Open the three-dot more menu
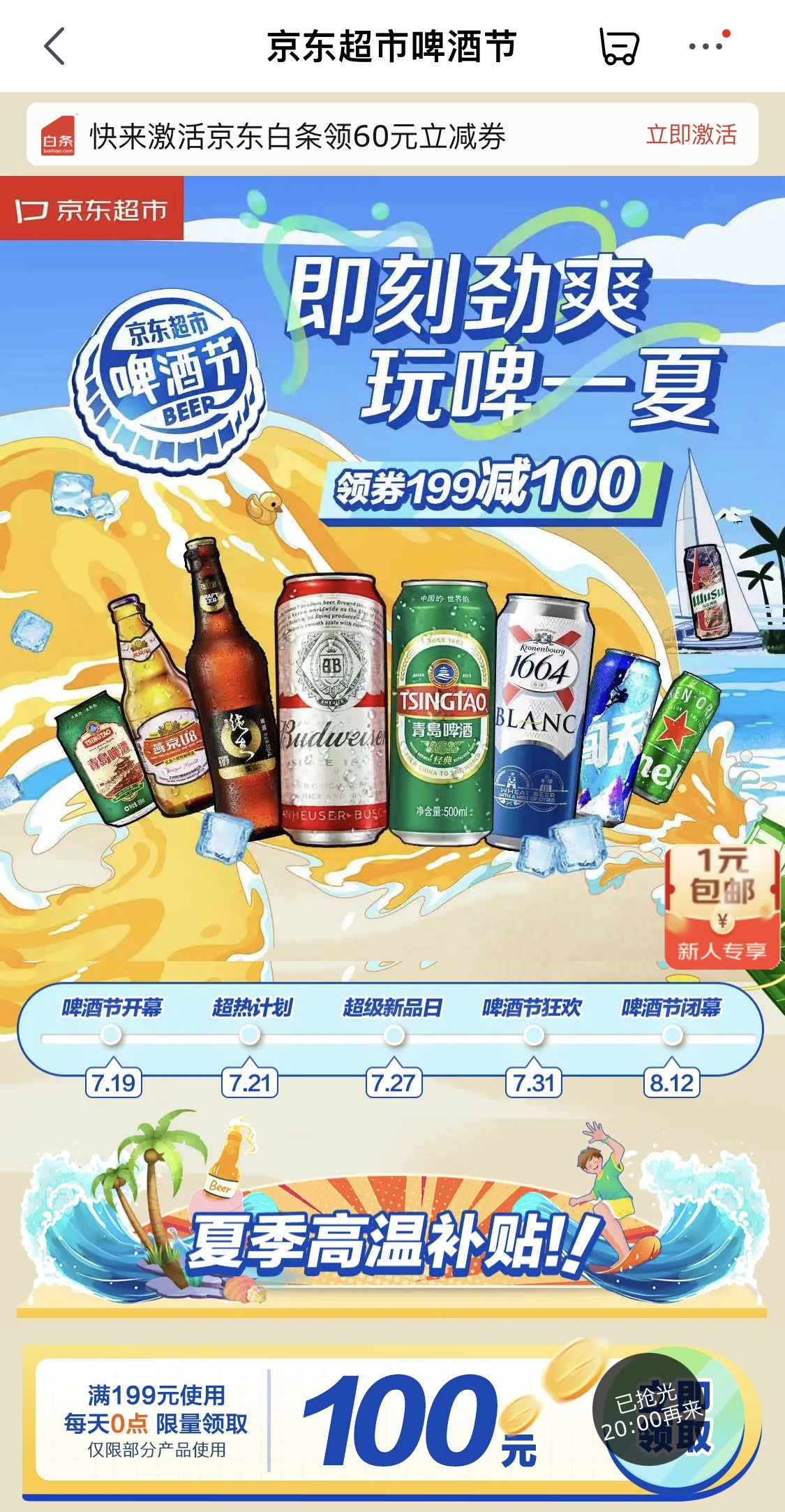This screenshot has height=1512, width=785. click(x=706, y=47)
